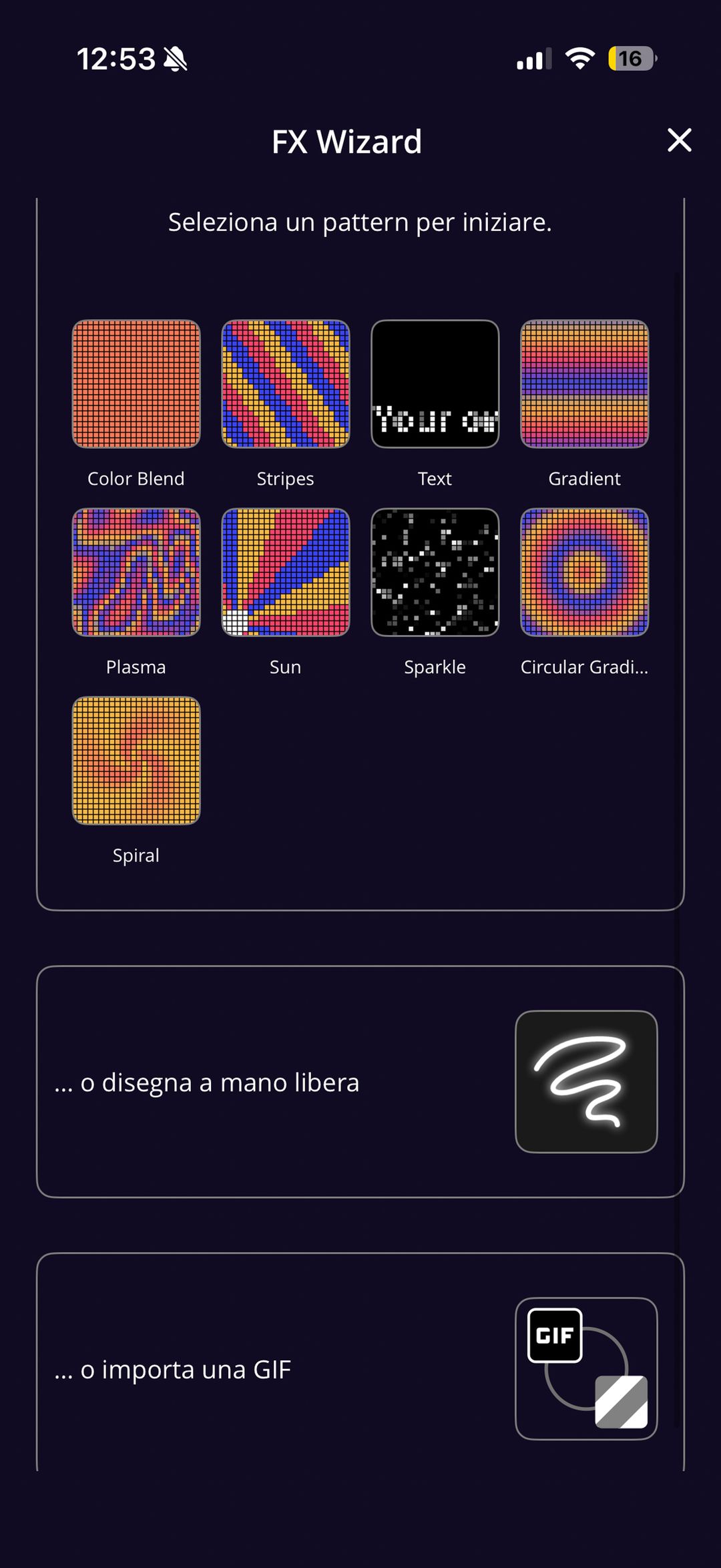This screenshot has height=1568, width=721.
Task: Choose the Plasma pattern
Action: tap(136, 572)
